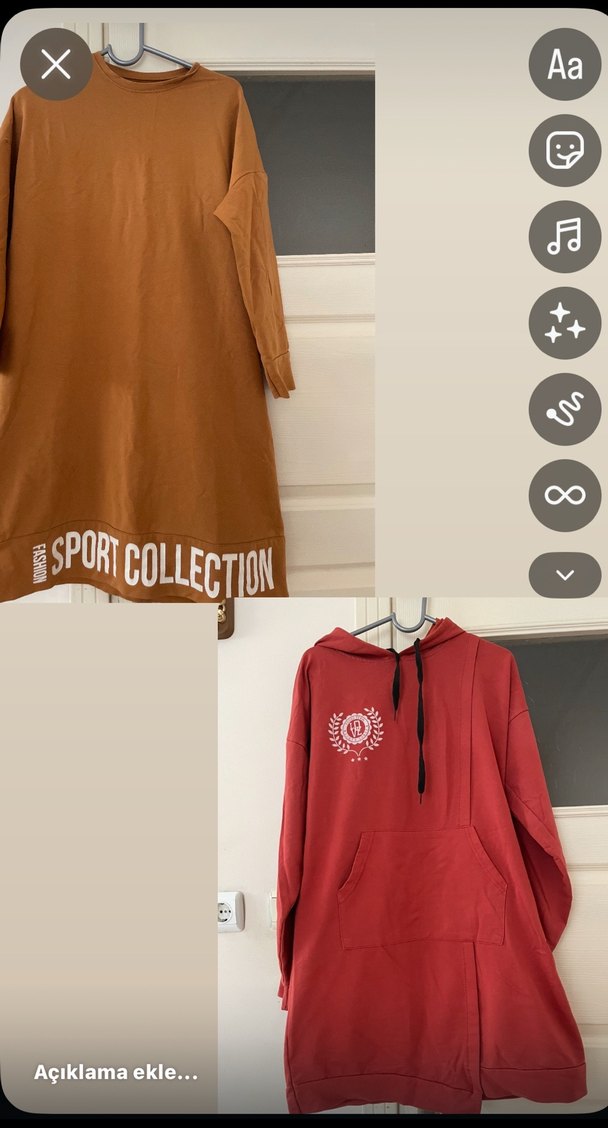Add text with the Aa tool
This screenshot has width=608, height=1128.
565,64
